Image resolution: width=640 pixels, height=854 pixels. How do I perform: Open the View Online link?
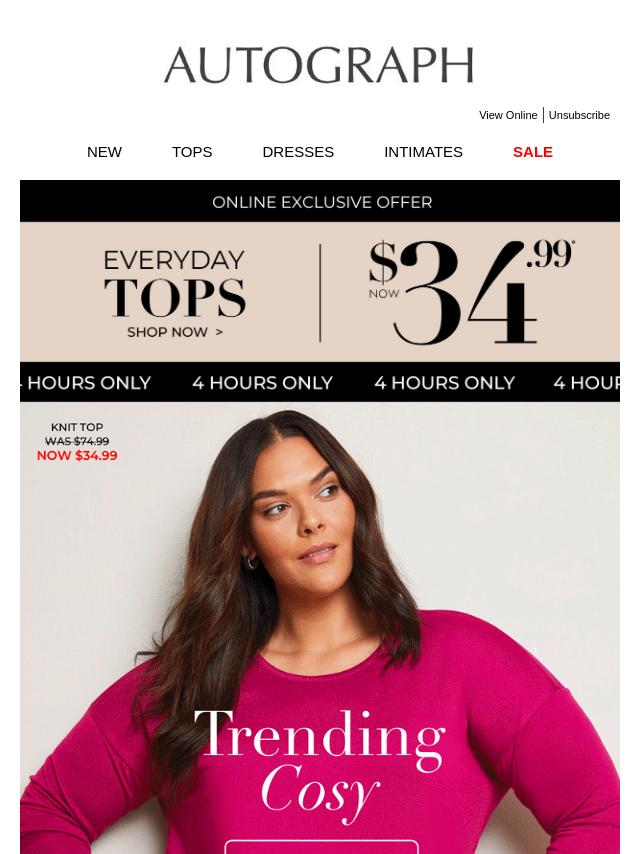507,115
